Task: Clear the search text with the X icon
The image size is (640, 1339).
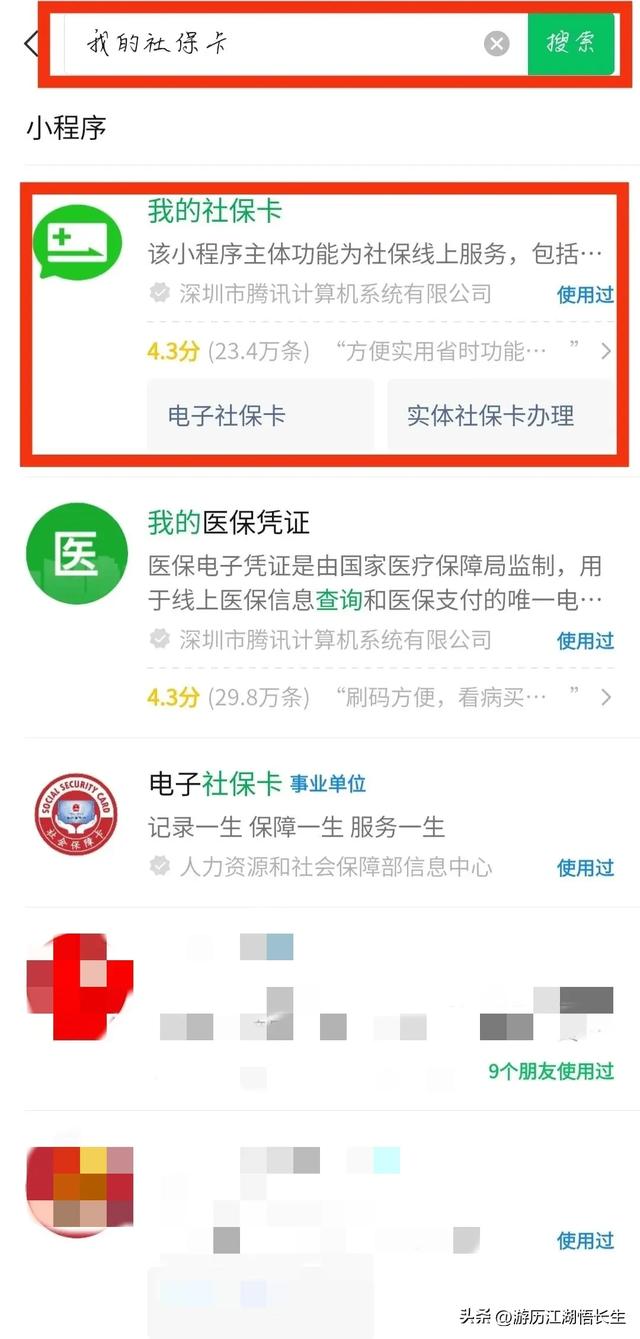Action: coord(497,44)
